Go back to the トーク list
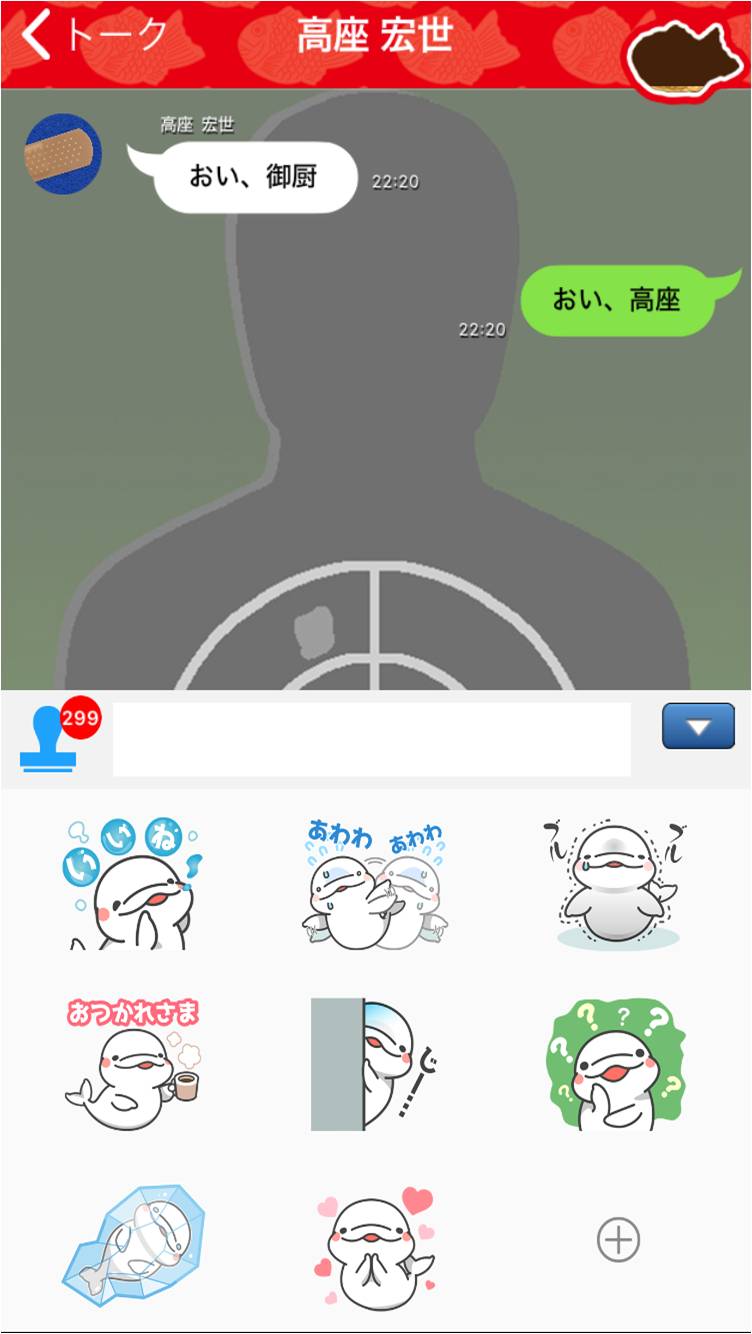The image size is (752, 1334). pyautogui.click(x=95, y=37)
